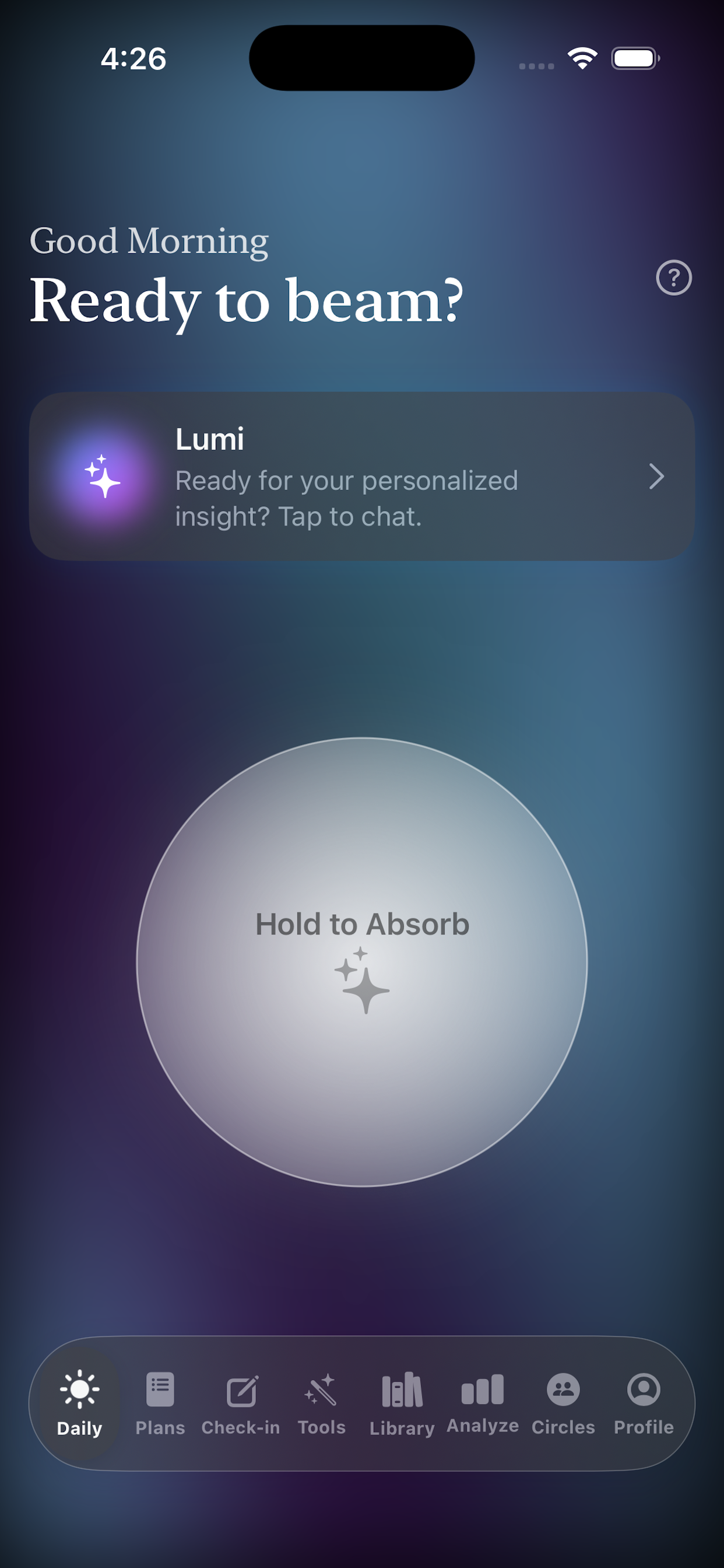Select the Check-in pencil icon
The image size is (724, 1568).
241,1389
